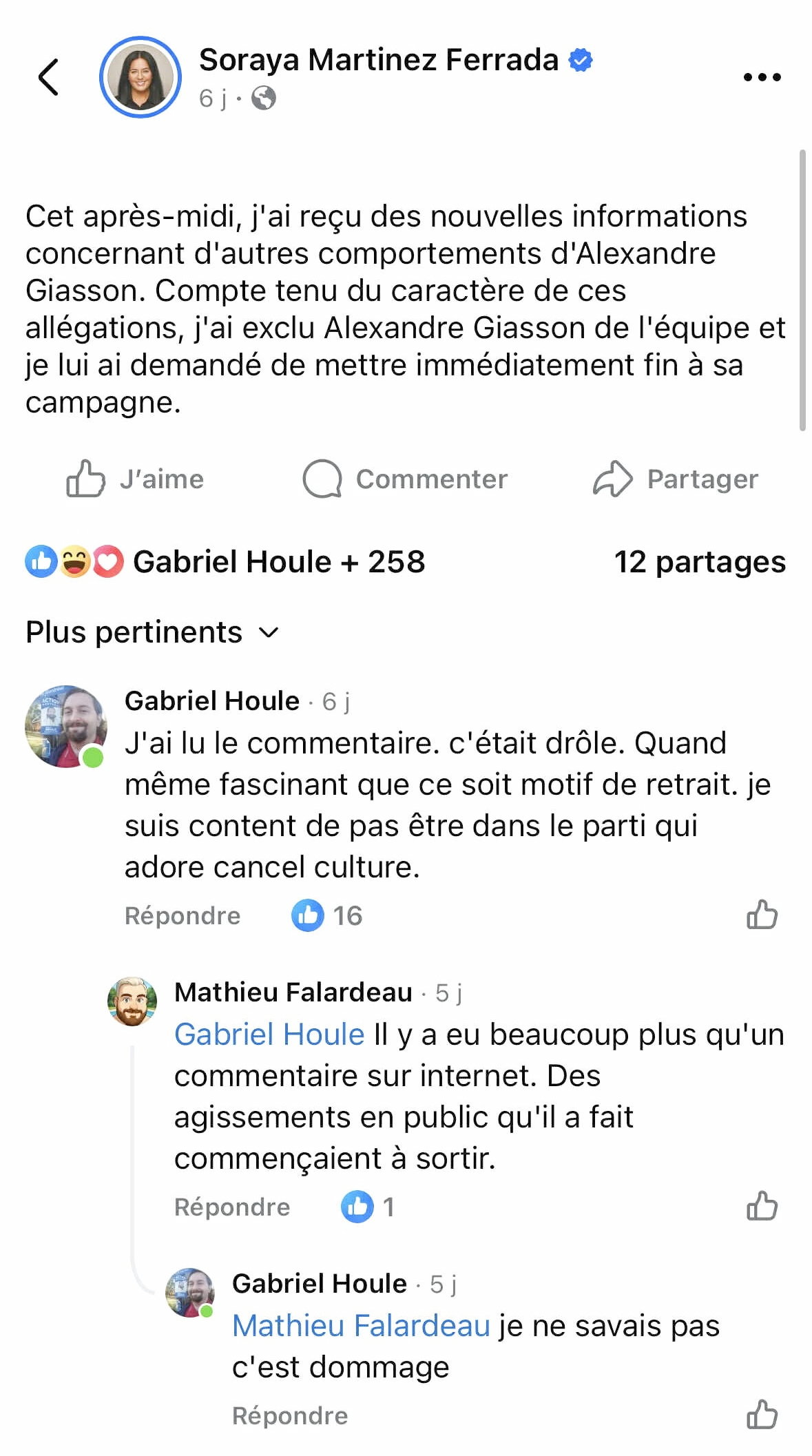The image size is (812, 1456).
Task: Expand reactions by clicking Gabriel Houle + 258
Action: click(x=278, y=562)
